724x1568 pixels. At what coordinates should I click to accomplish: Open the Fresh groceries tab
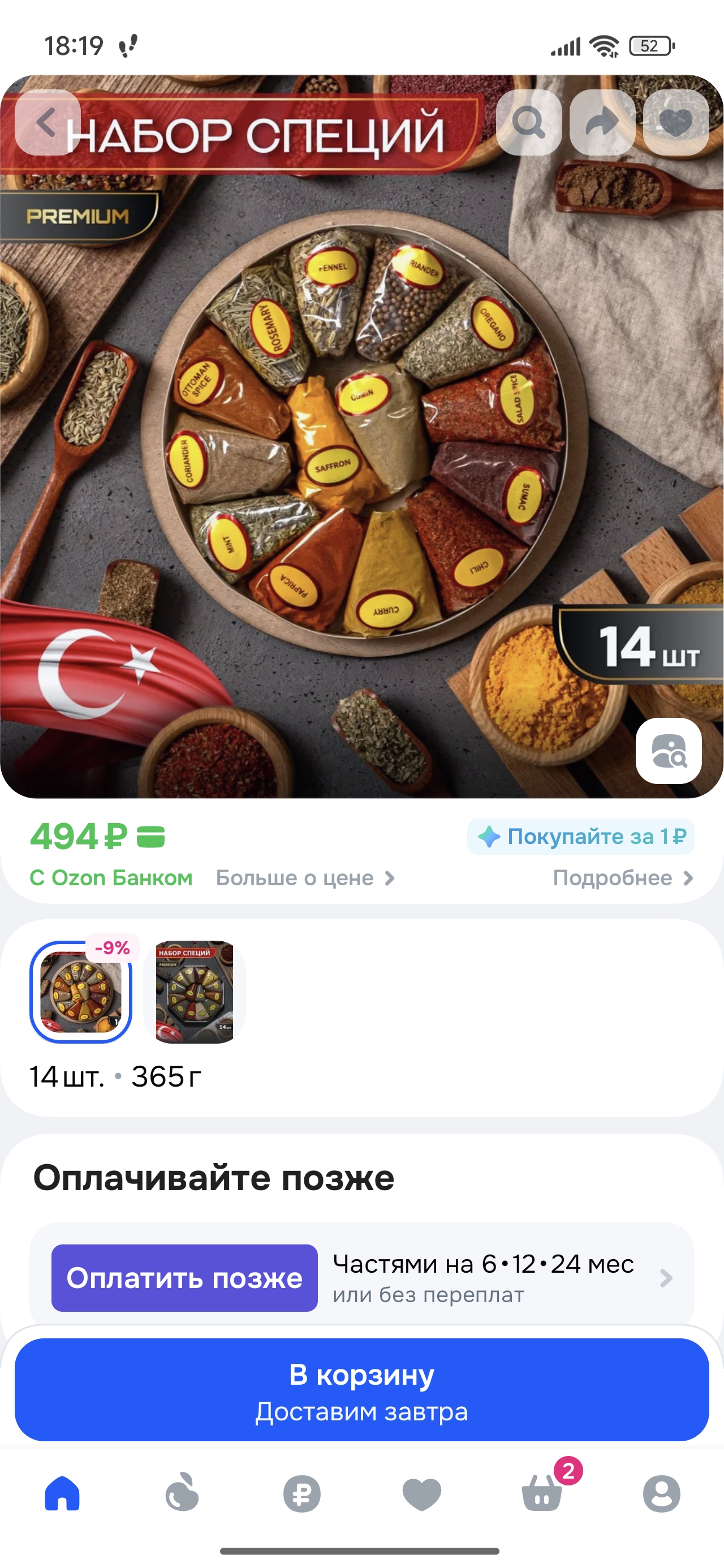(182, 1494)
